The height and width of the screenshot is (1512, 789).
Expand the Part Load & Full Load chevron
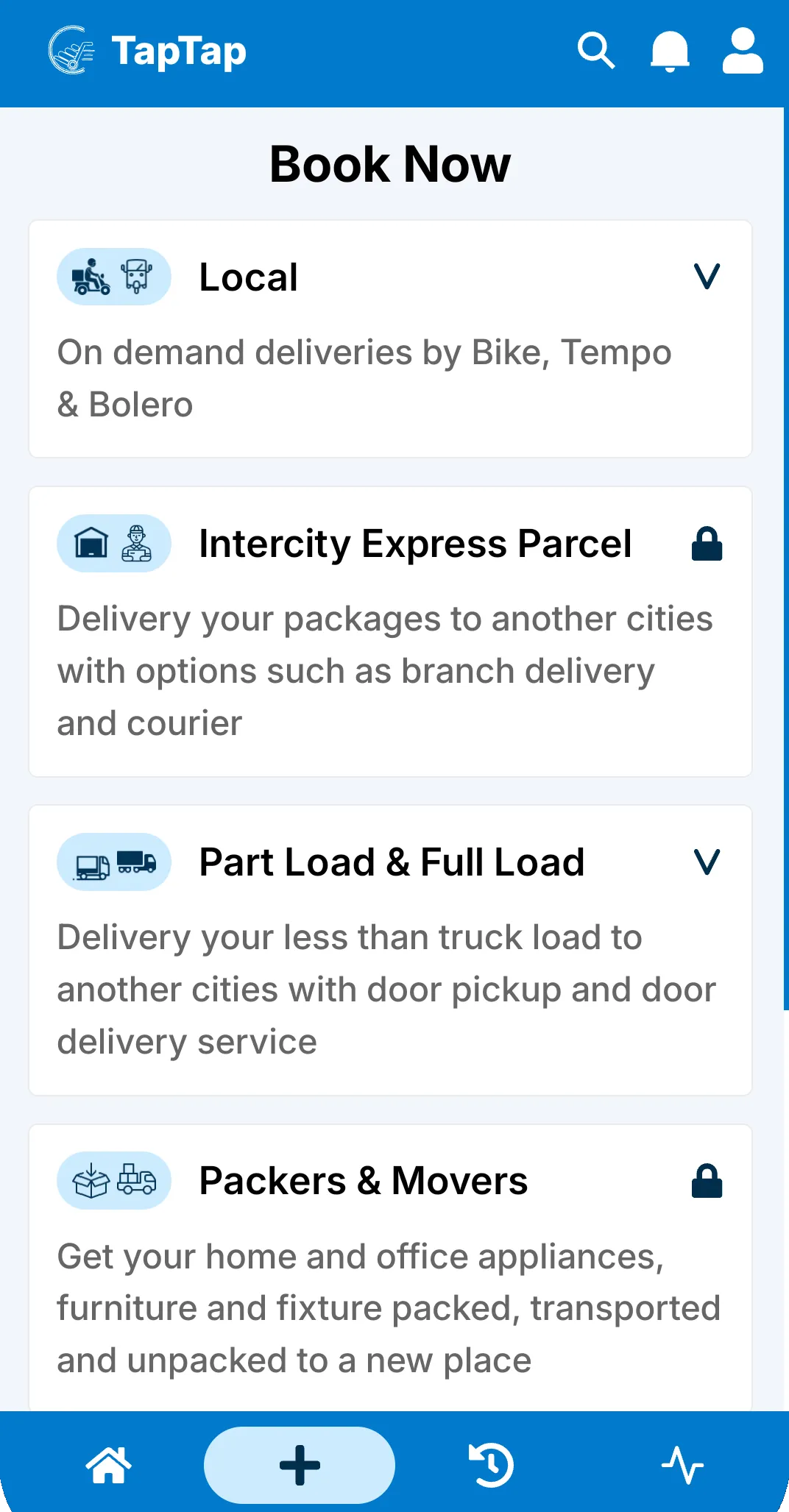(x=707, y=862)
